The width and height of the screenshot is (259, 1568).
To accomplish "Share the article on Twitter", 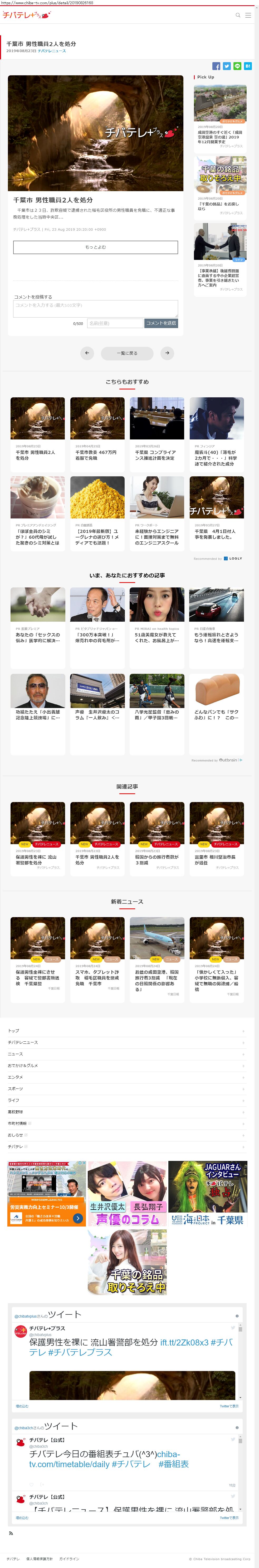I will (227, 66).
